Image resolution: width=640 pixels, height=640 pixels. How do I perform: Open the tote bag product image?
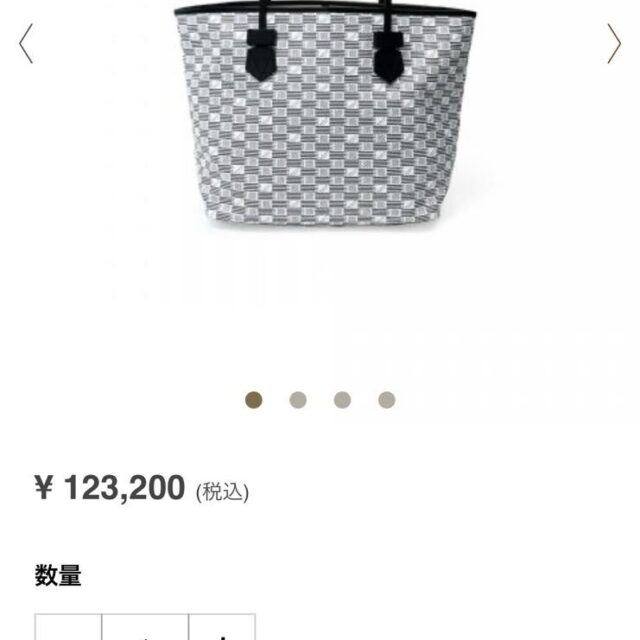pos(318,130)
